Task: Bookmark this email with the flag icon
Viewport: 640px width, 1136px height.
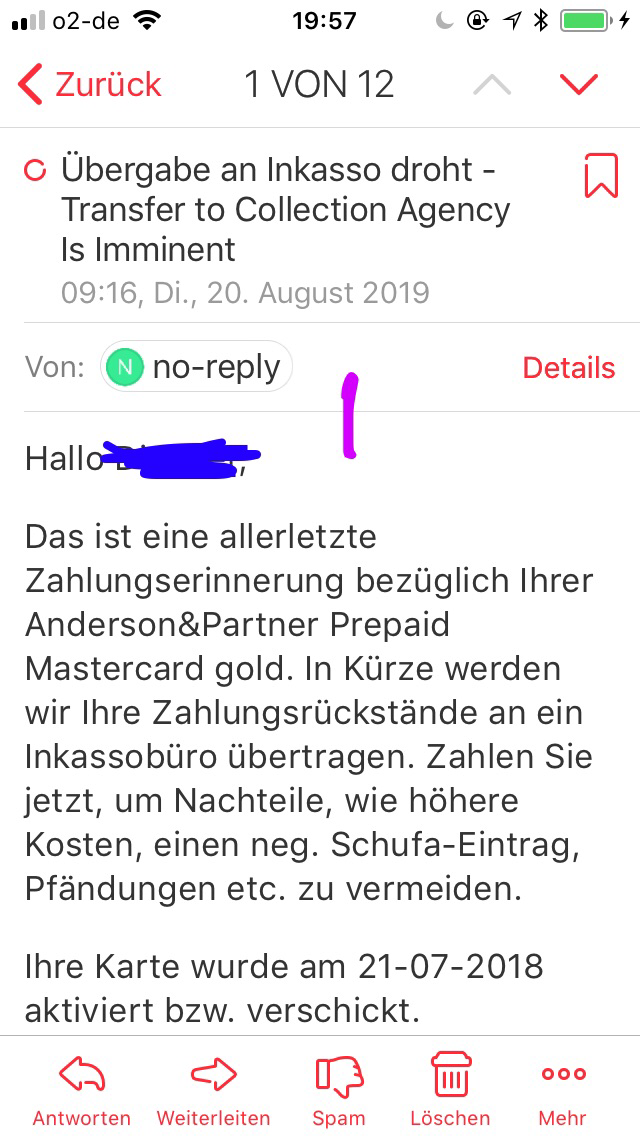Action: coord(600,176)
